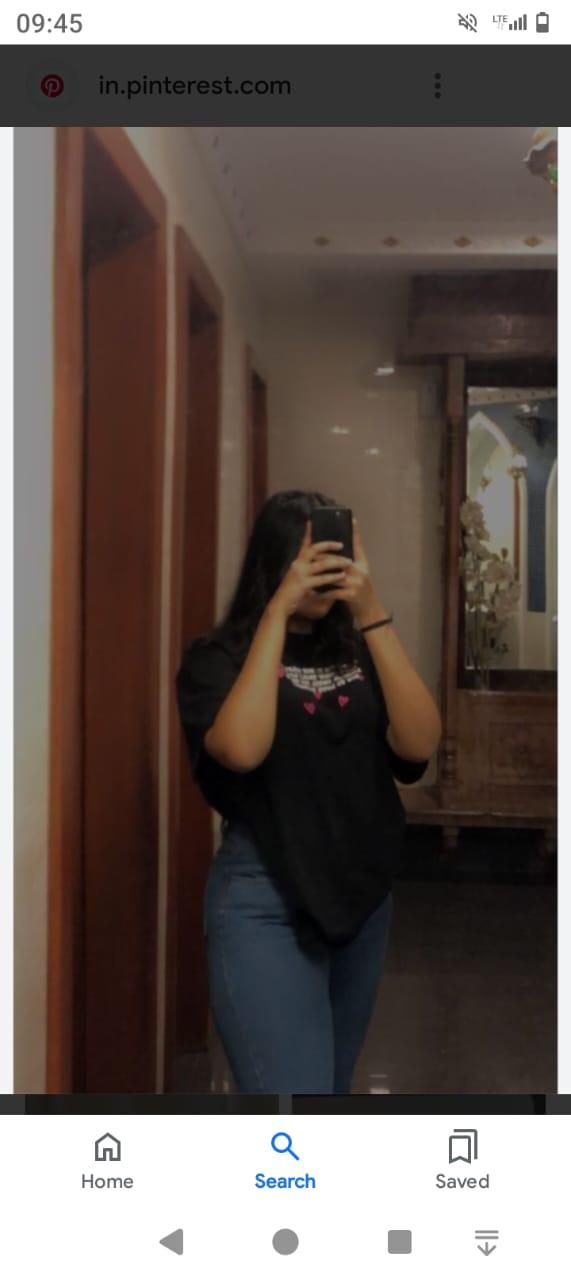Screen dimensions: 571x1280
Task: Open the three-dot overflow menu
Action: [x=437, y=86]
